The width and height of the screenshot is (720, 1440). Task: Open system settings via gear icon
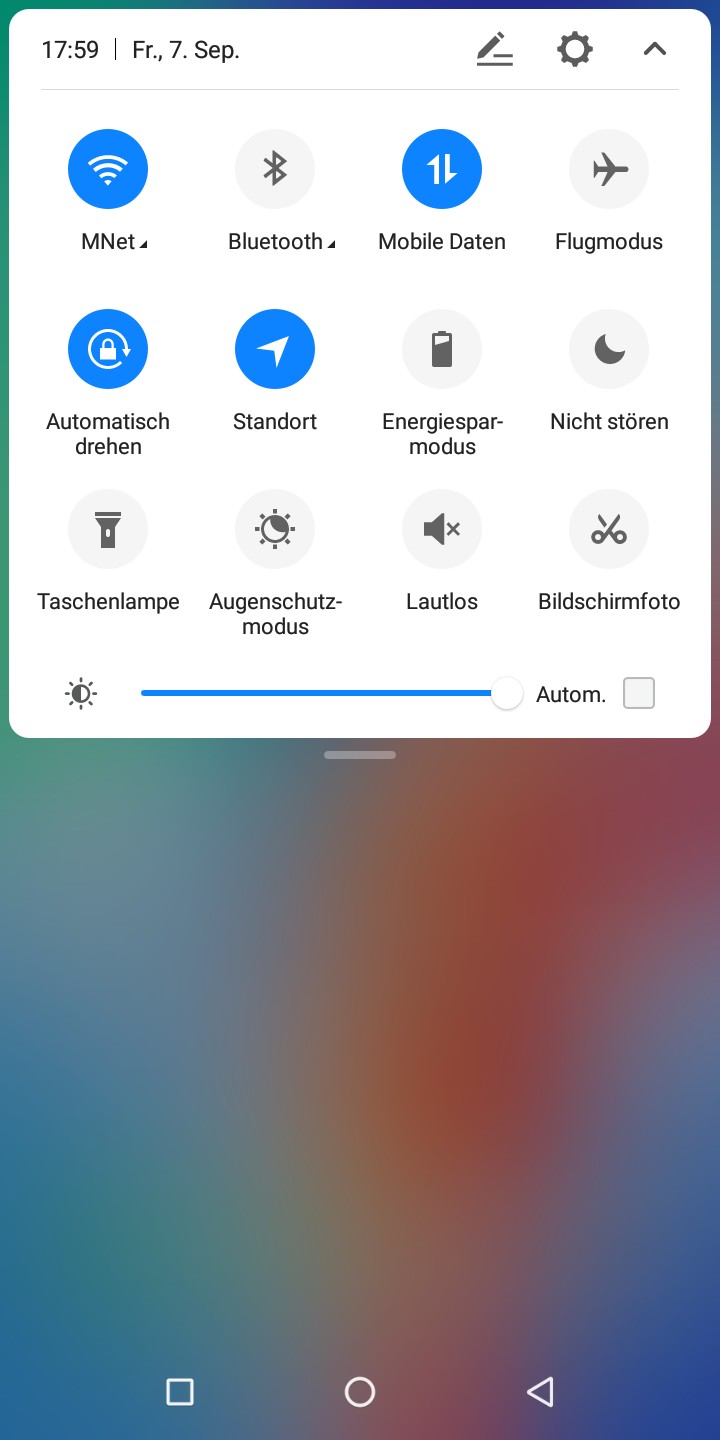click(x=575, y=49)
